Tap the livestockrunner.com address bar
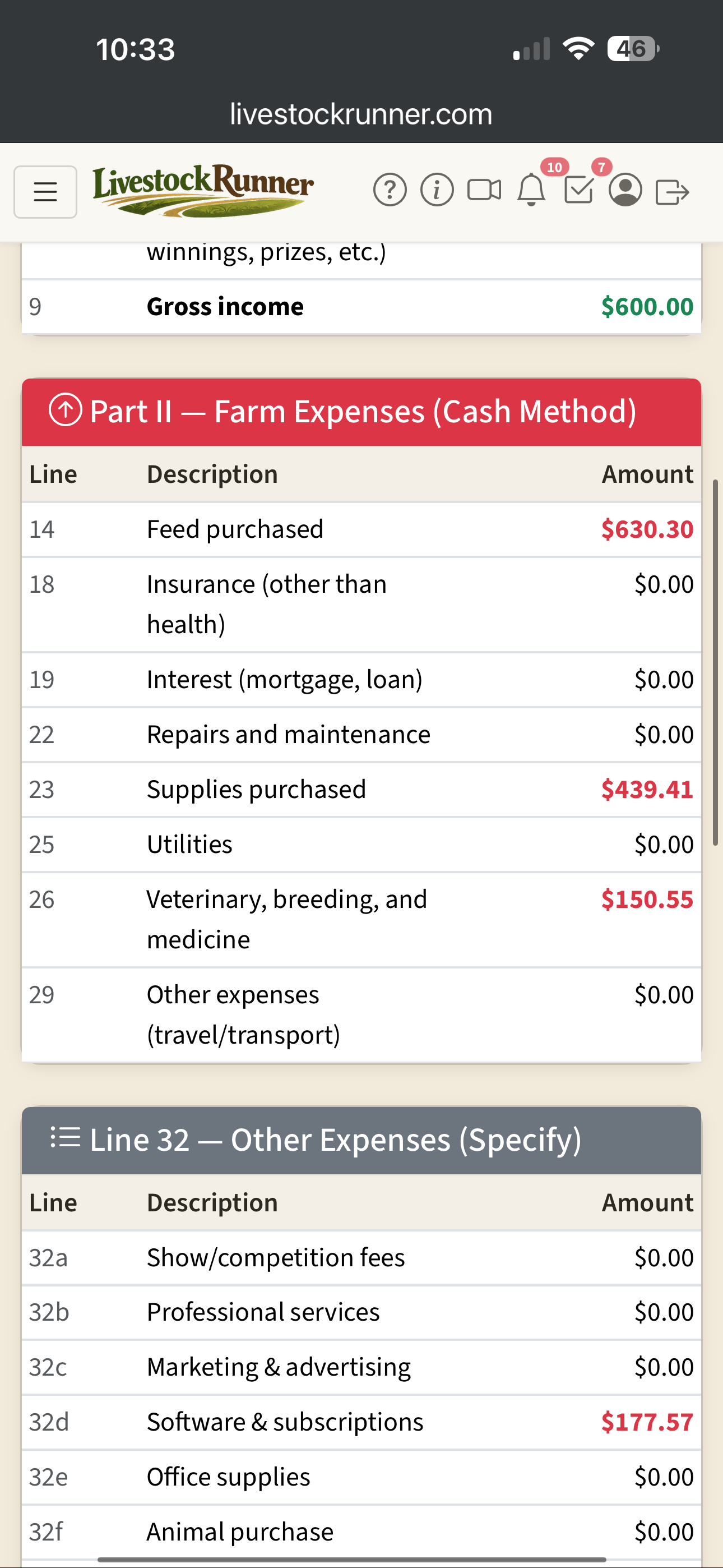This screenshot has height=1568, width=723. pyautogui.click(x=361, y=114)
